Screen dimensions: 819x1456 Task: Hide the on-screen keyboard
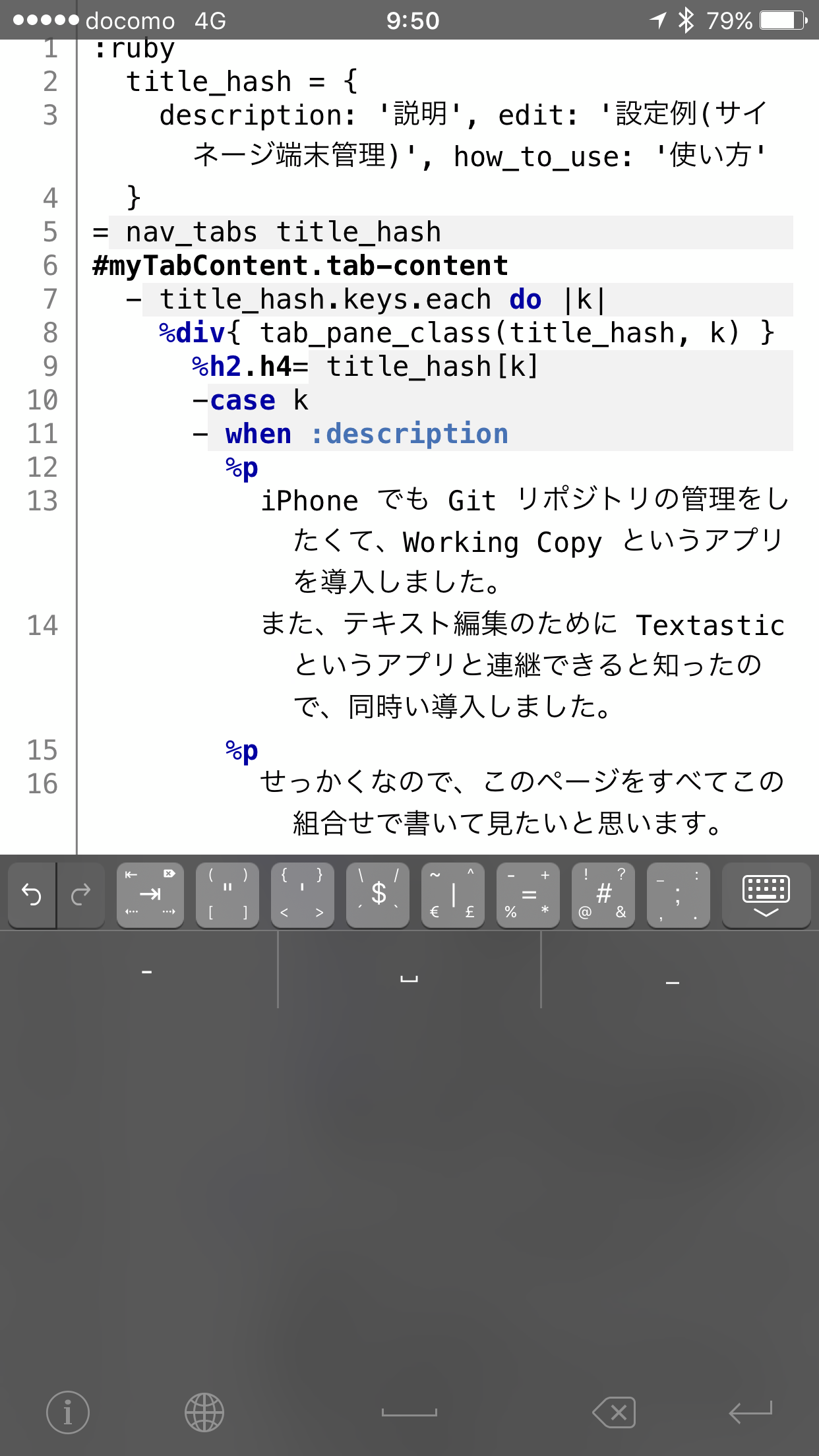(x=766, y=895)
